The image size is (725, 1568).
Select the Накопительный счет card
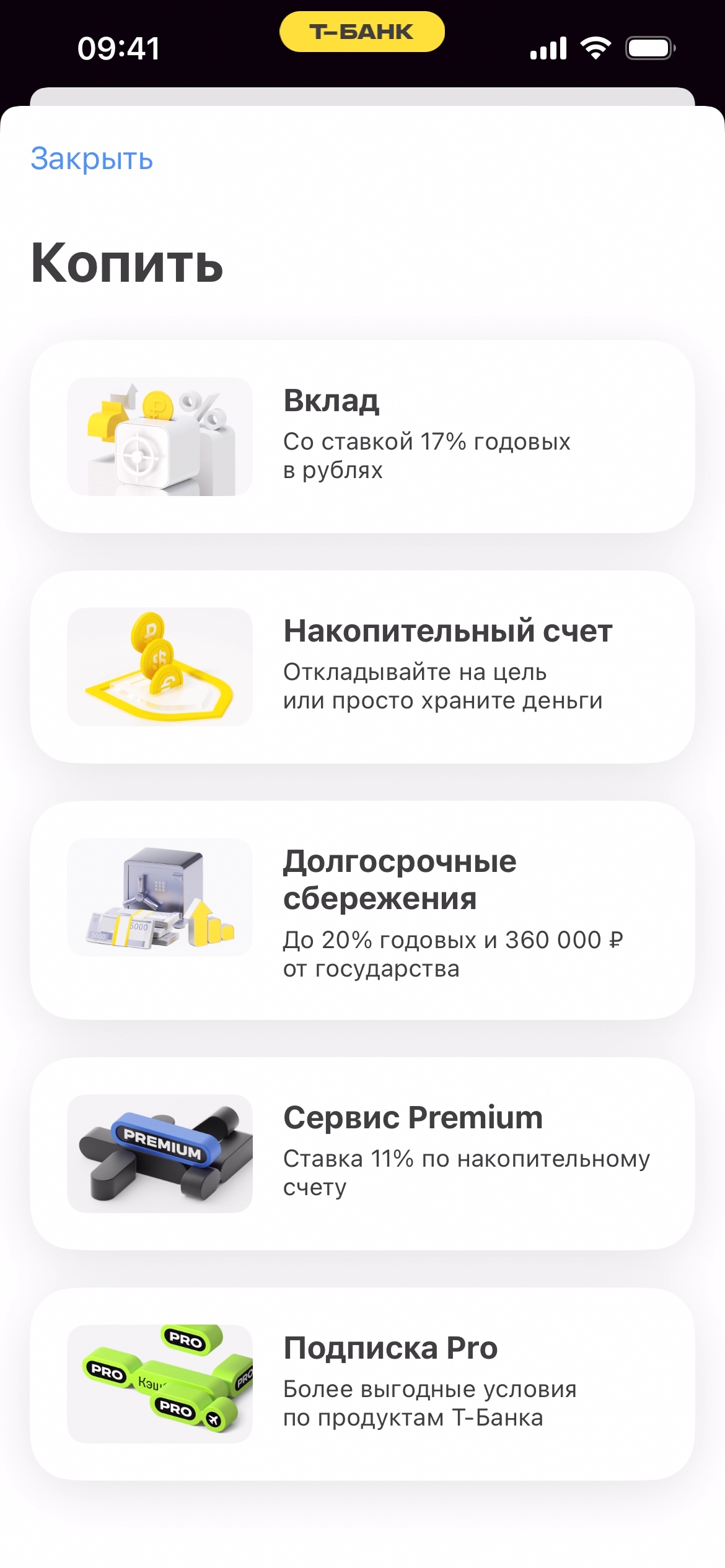pos(362,667)
